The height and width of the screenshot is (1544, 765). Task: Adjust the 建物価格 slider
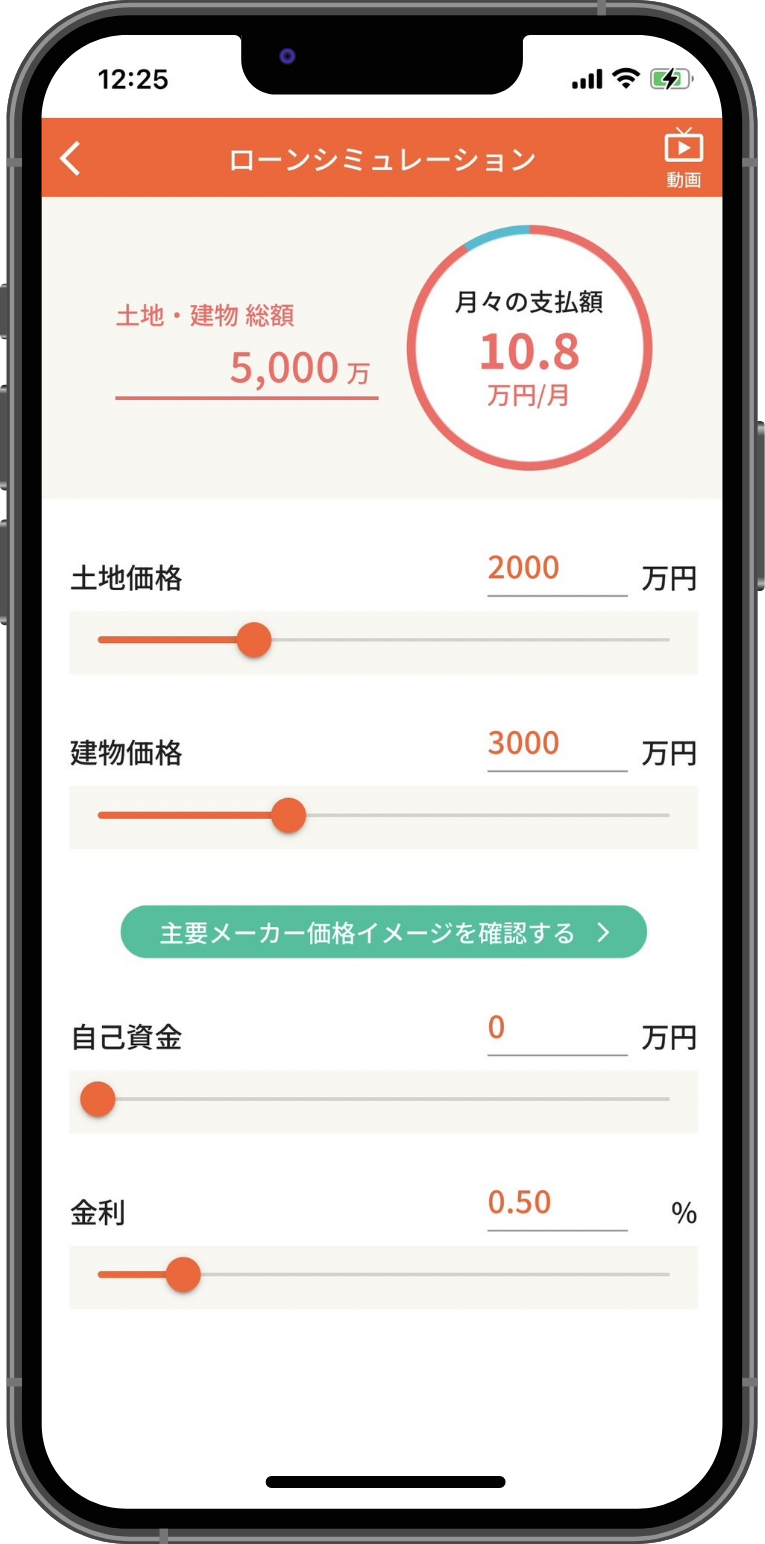[289, 816]
